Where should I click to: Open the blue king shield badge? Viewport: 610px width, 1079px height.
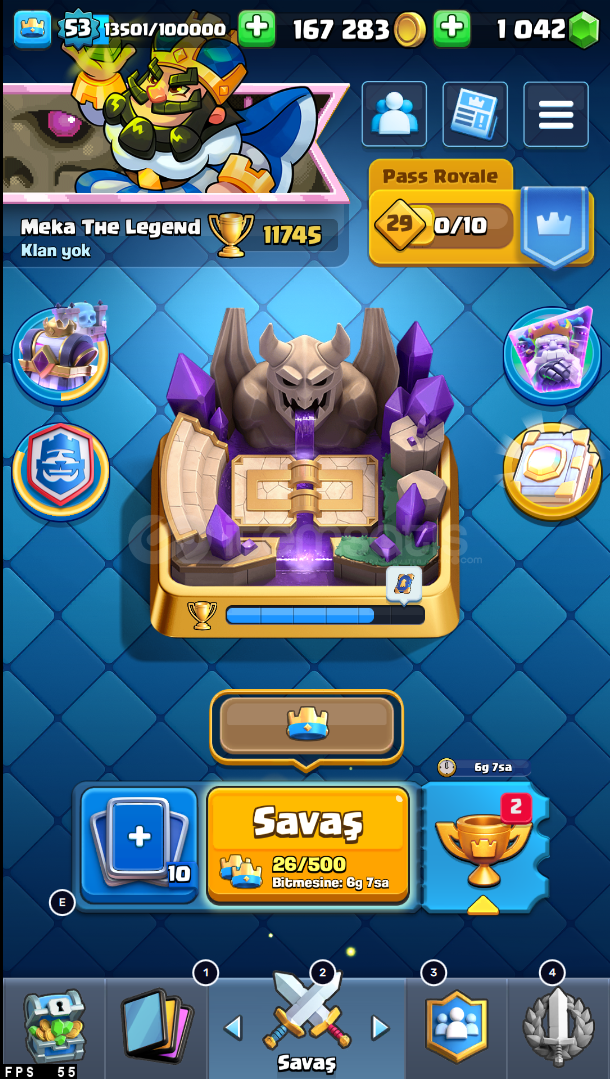click(60, 470)
